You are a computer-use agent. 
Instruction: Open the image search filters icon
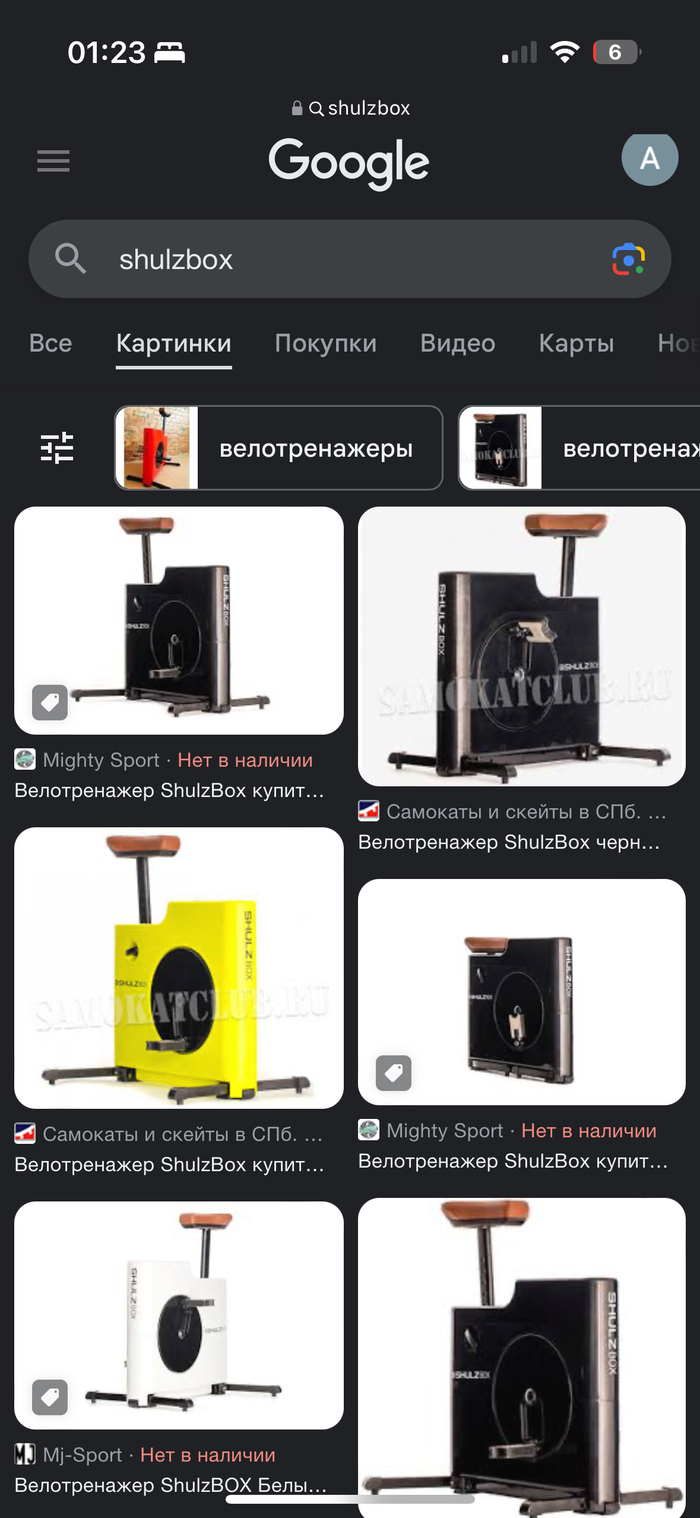point(57,447)
